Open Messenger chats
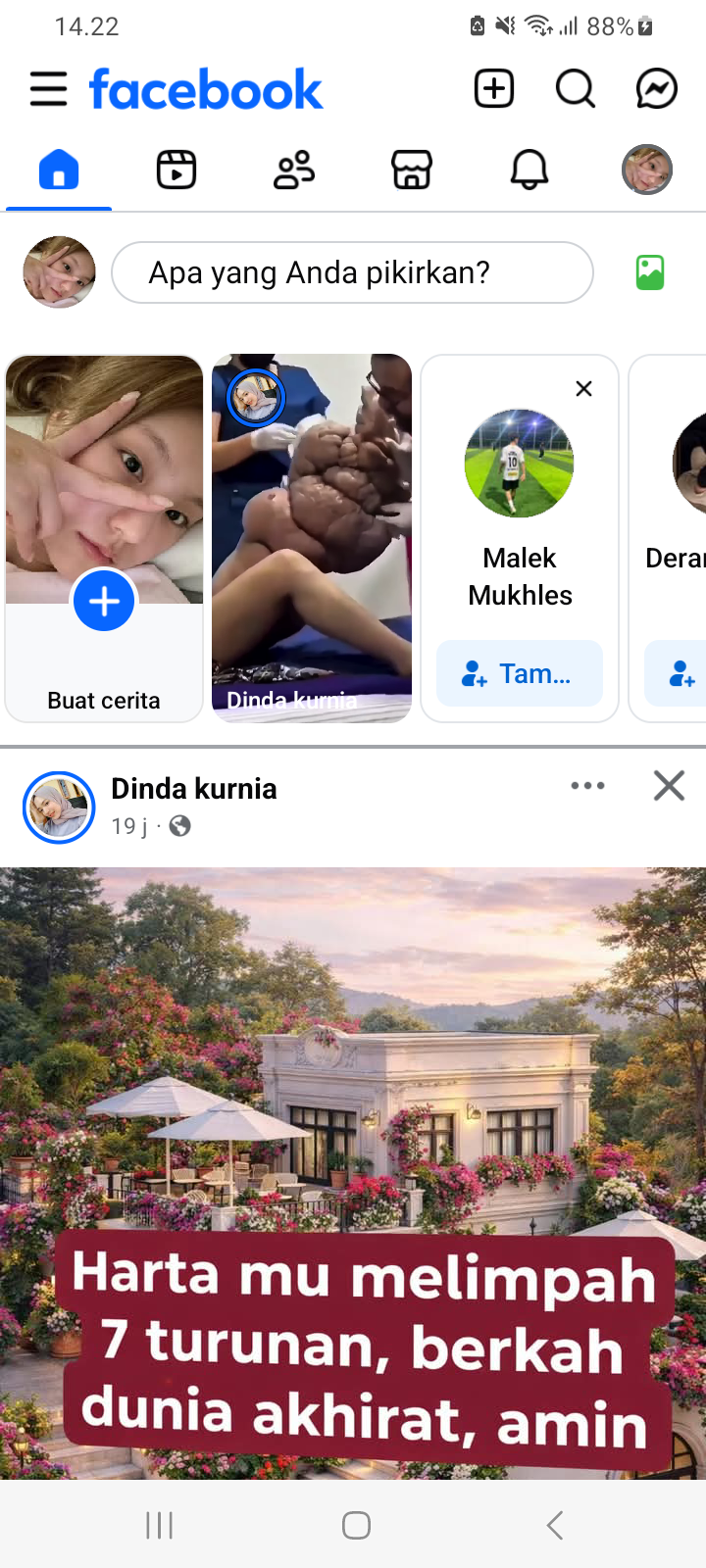706x1568 pixels. 656,89
